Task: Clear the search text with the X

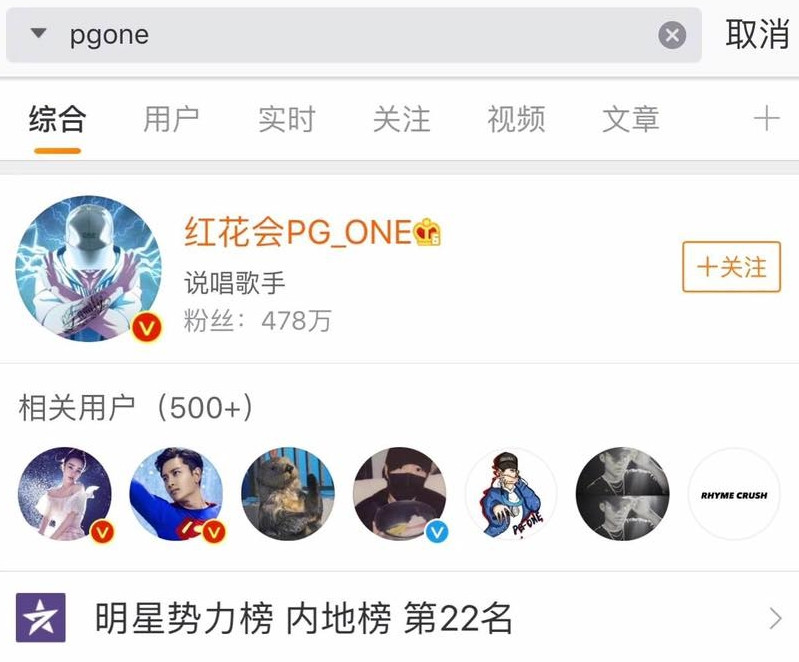Action: [x=672, y=36]
